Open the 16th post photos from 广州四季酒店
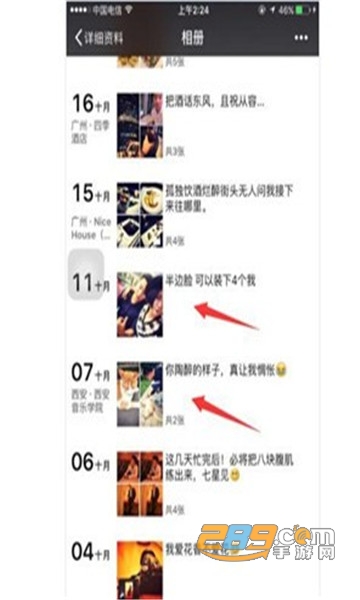 140,126
